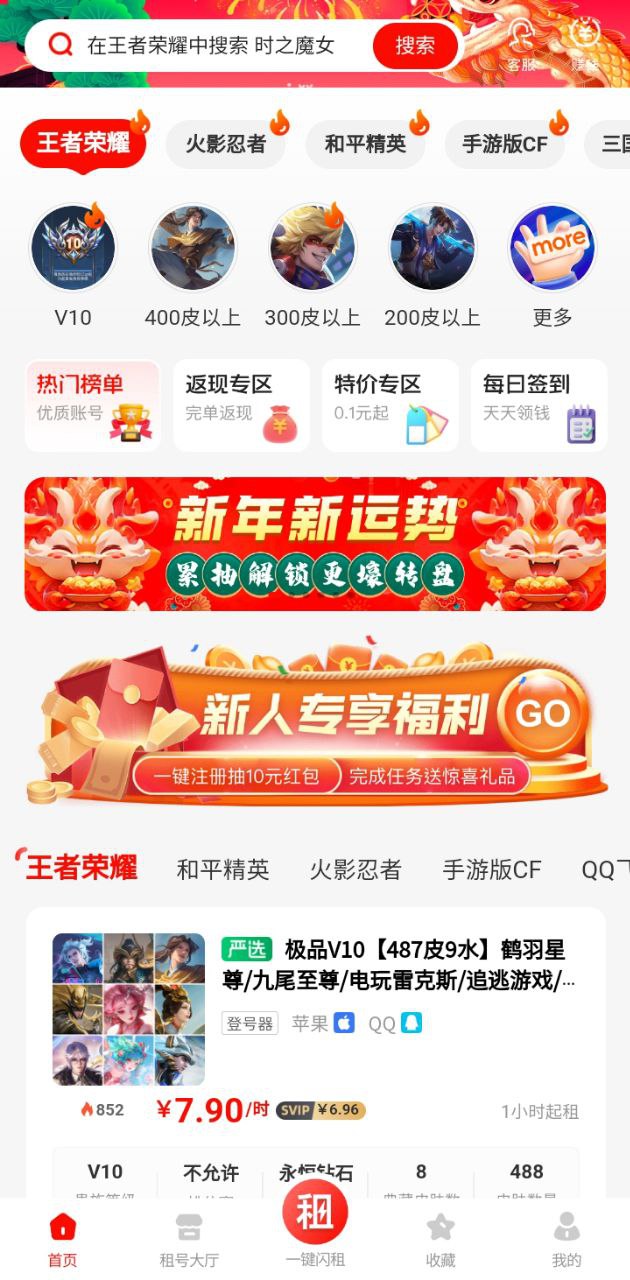Select the 和平精英 game chip
630x1280 pixels.
(365, 144)
